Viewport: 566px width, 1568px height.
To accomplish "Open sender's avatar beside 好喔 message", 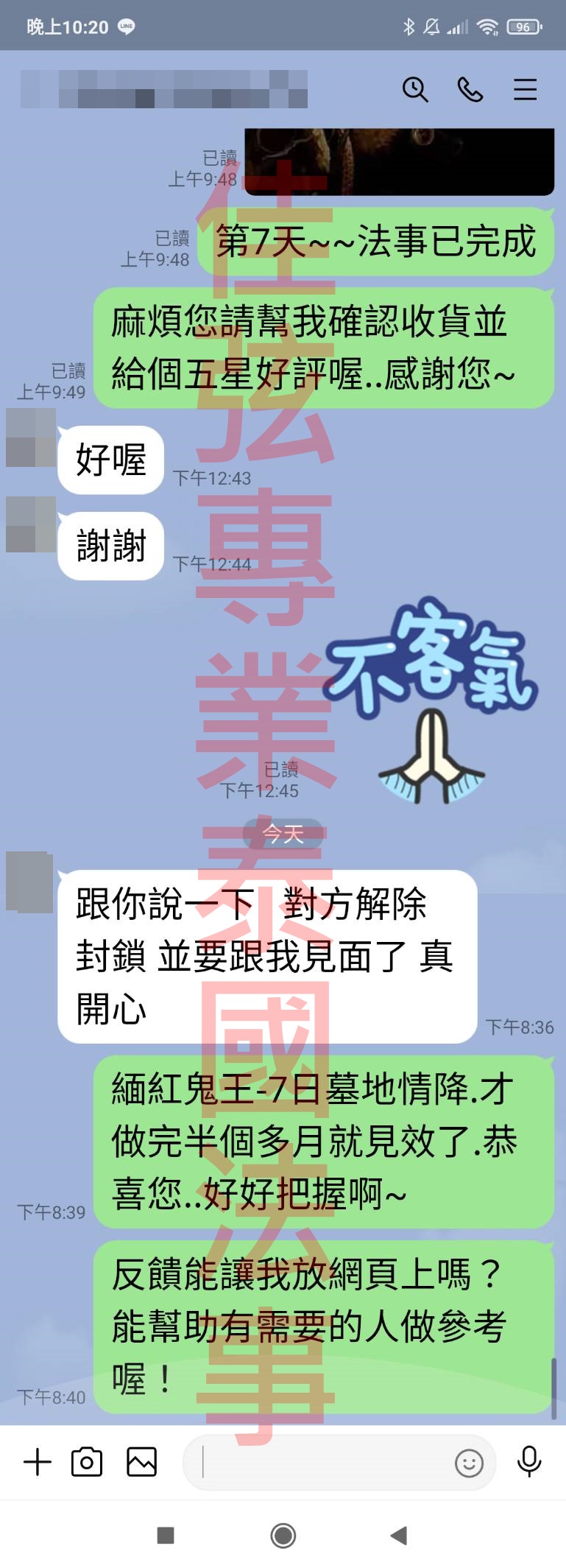I will click(x=31, y=439).
